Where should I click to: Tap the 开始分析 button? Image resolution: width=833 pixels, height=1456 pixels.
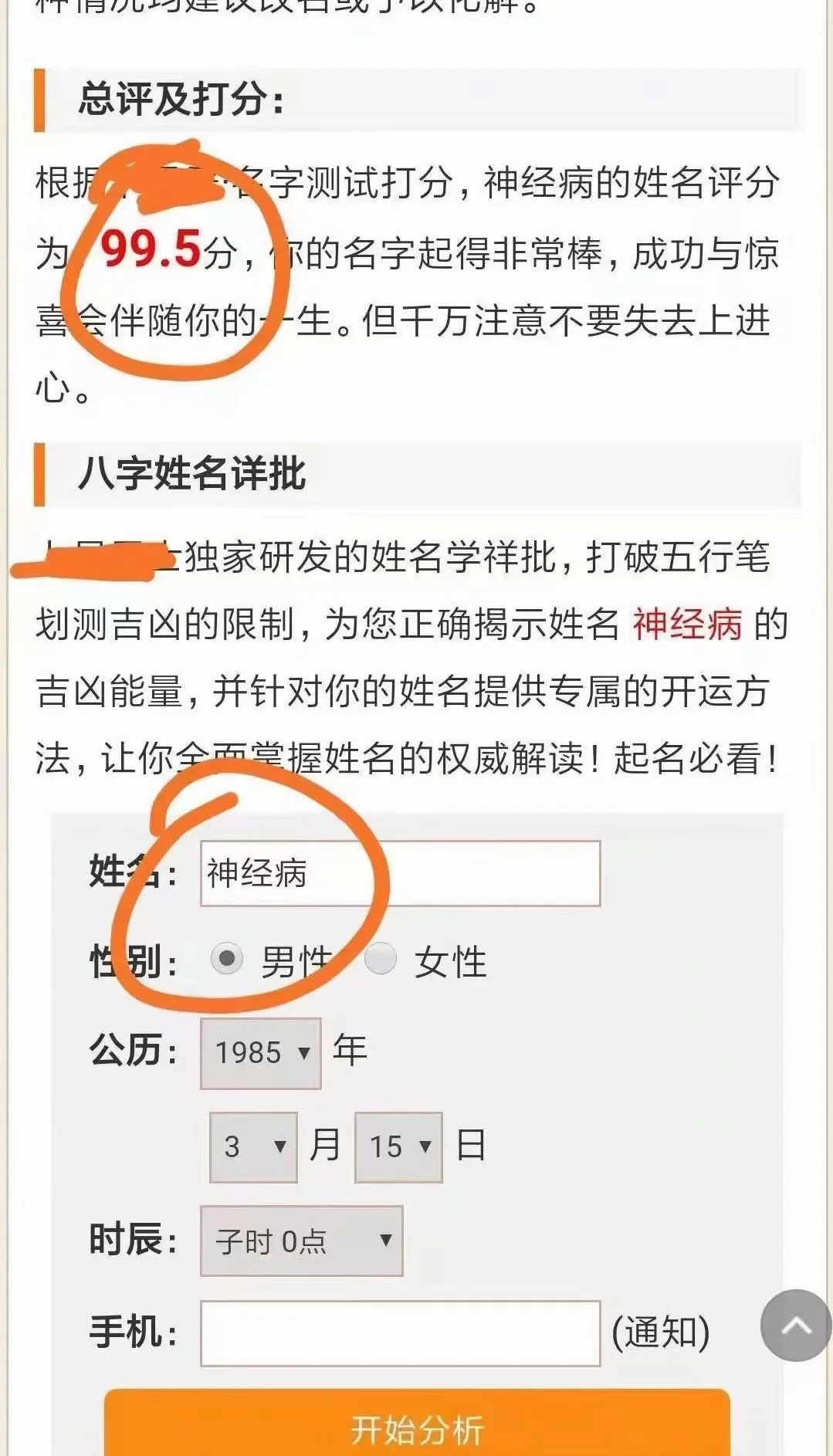click(x=417, y=1425)
